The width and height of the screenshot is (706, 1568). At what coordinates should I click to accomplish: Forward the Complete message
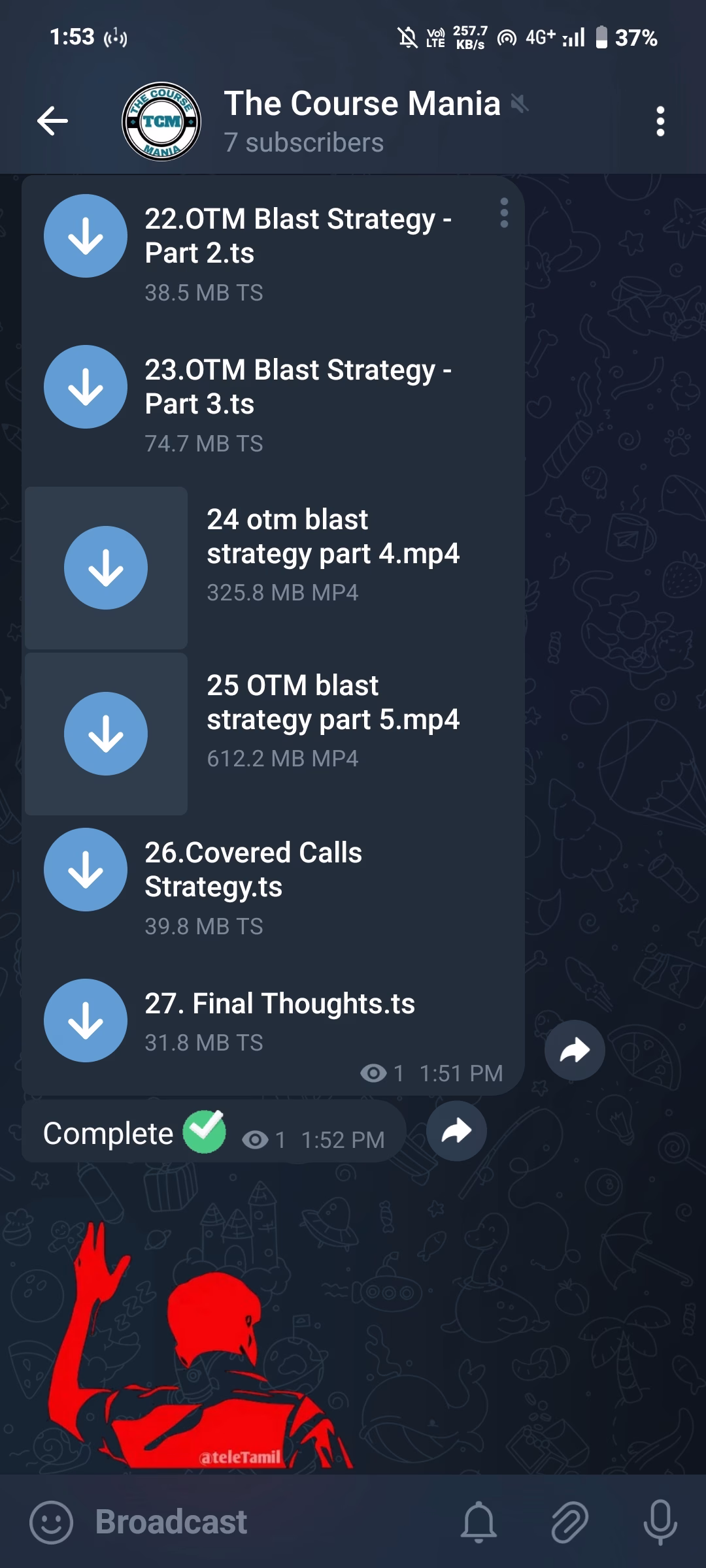456,1131
